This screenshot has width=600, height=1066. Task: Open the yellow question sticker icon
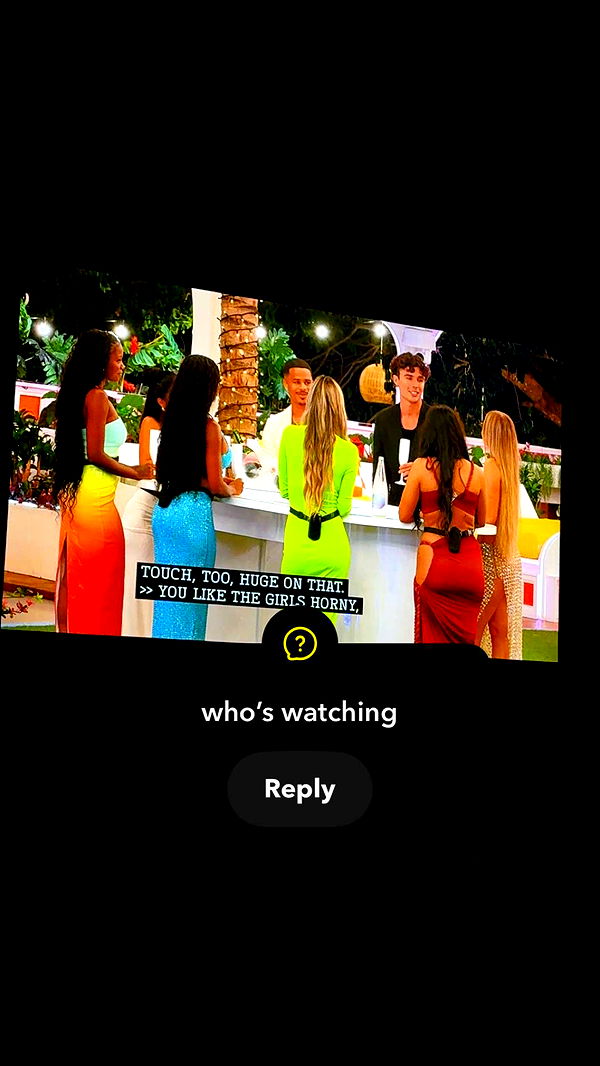click(299, 643)
